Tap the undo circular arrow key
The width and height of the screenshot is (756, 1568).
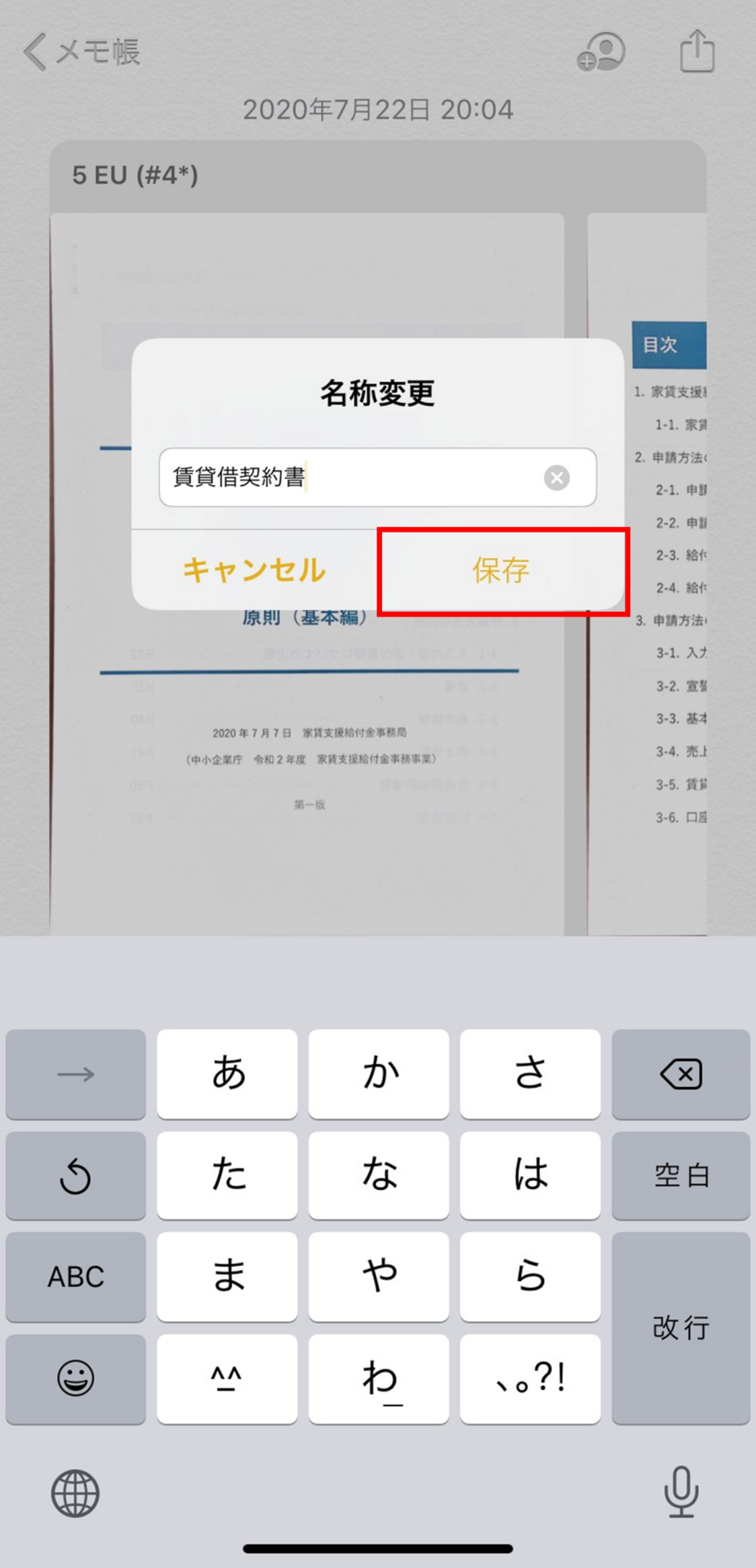[76, 1175]
